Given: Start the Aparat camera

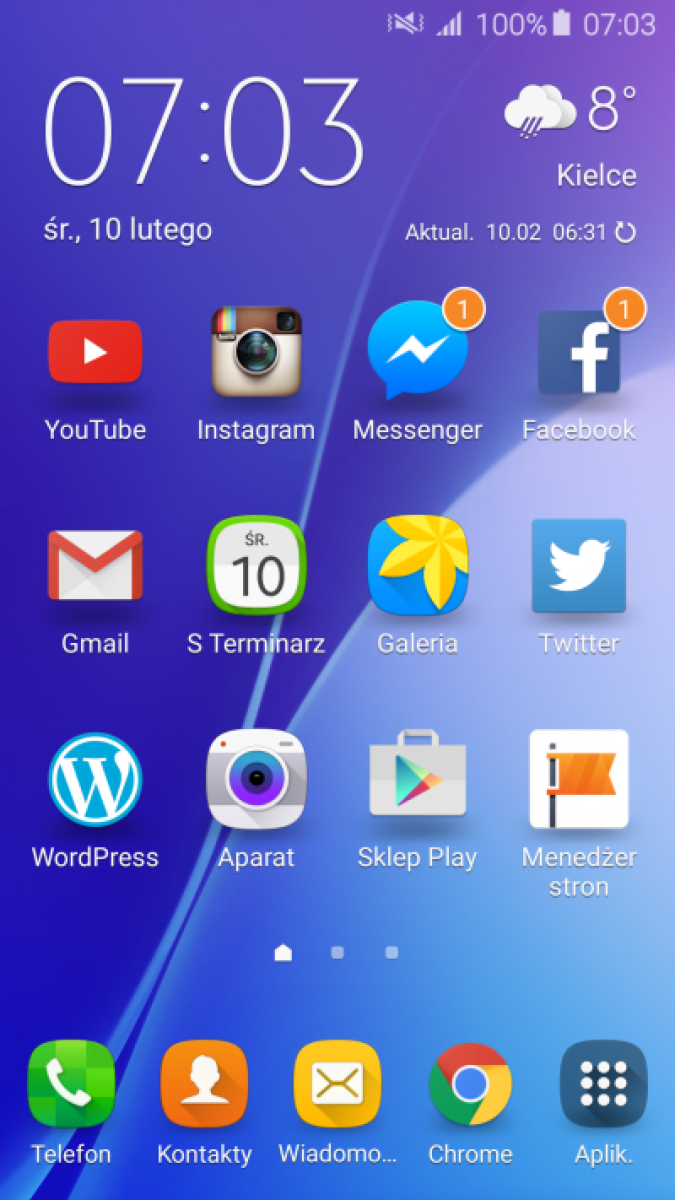Looking at the screenshot, I should [x=256, y=780].
